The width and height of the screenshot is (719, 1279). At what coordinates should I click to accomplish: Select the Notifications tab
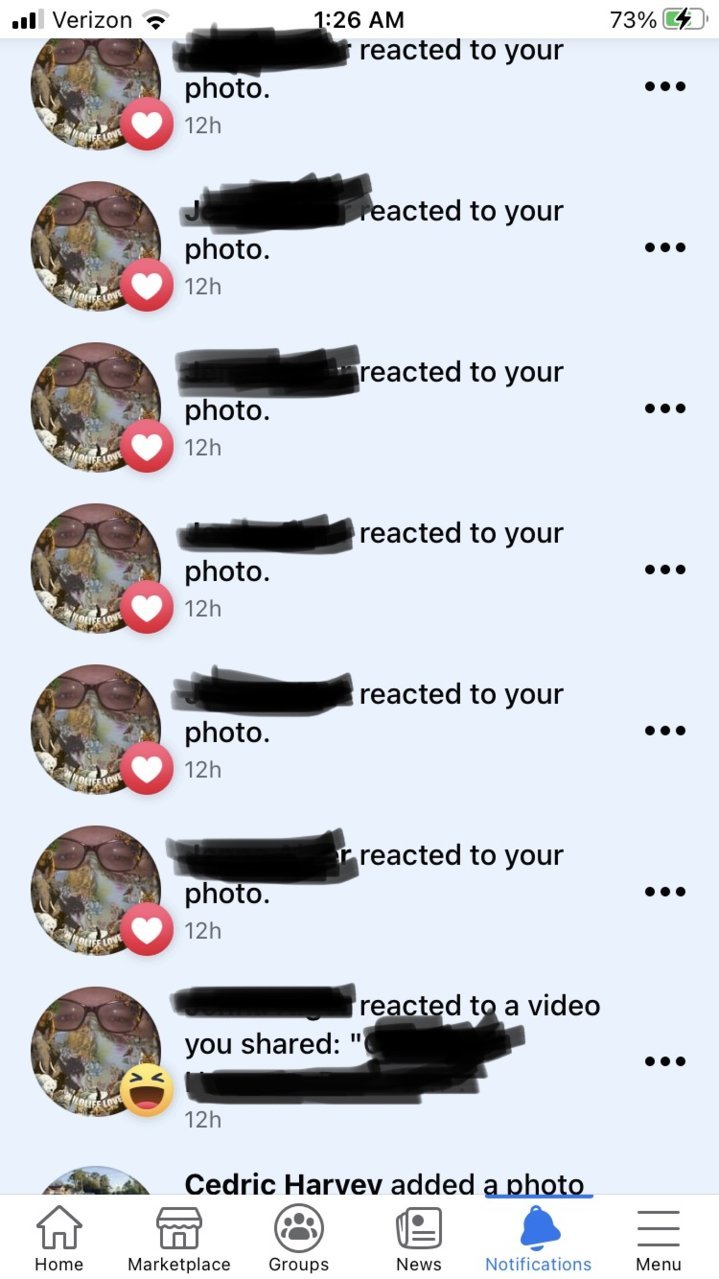click(x=538, y=1237)
